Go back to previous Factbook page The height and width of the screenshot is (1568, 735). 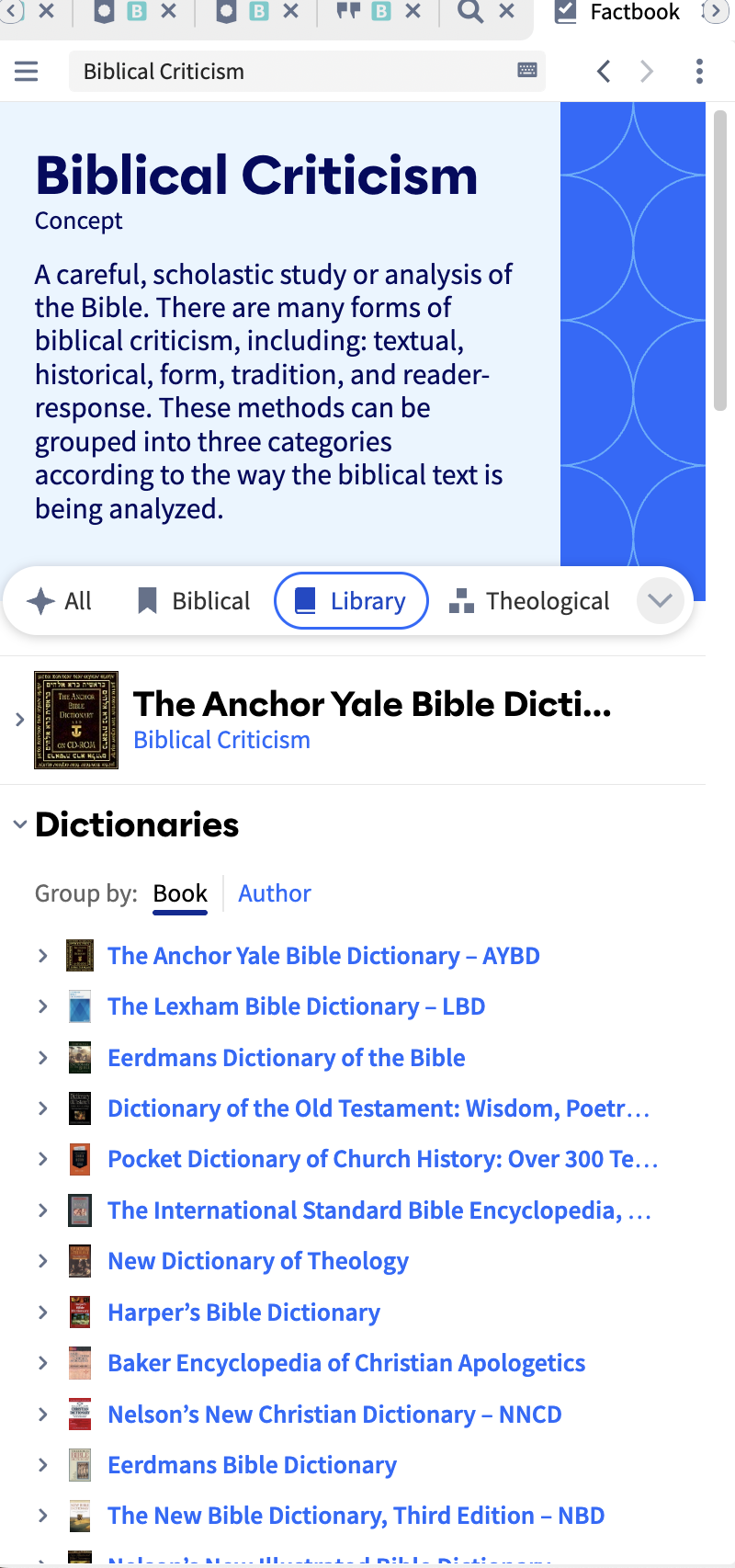[x=604, y=72]
